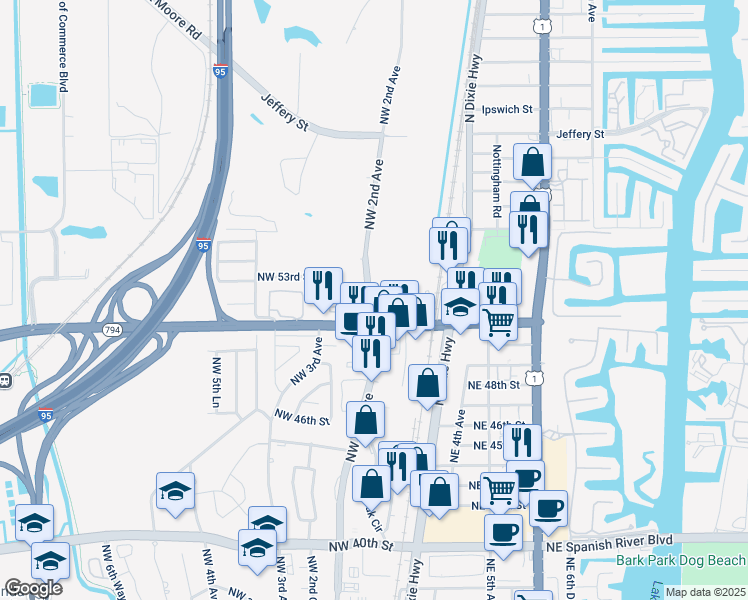Select the school marker near NW 5th Ln
The width and height of the screenshot is (748, 600).
pyautogui.click(x=175, y=491)
